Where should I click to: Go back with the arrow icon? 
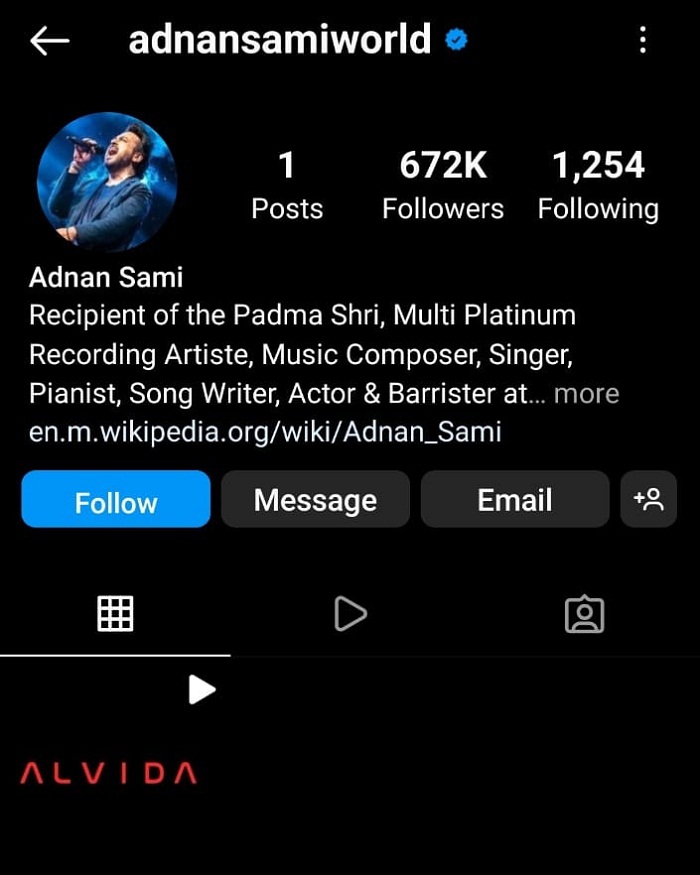click(49, 41)
